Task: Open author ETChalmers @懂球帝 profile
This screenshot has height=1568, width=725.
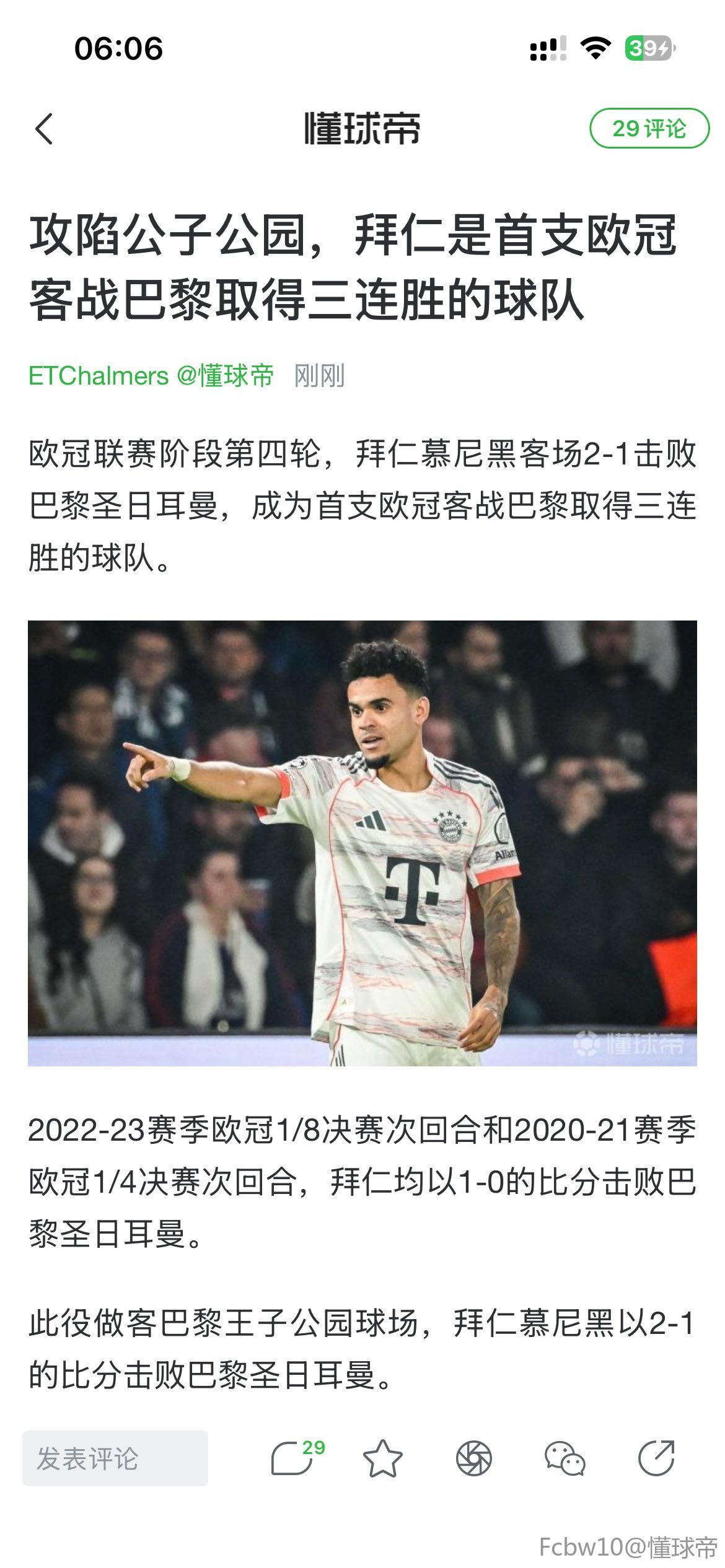Action: 151,375
